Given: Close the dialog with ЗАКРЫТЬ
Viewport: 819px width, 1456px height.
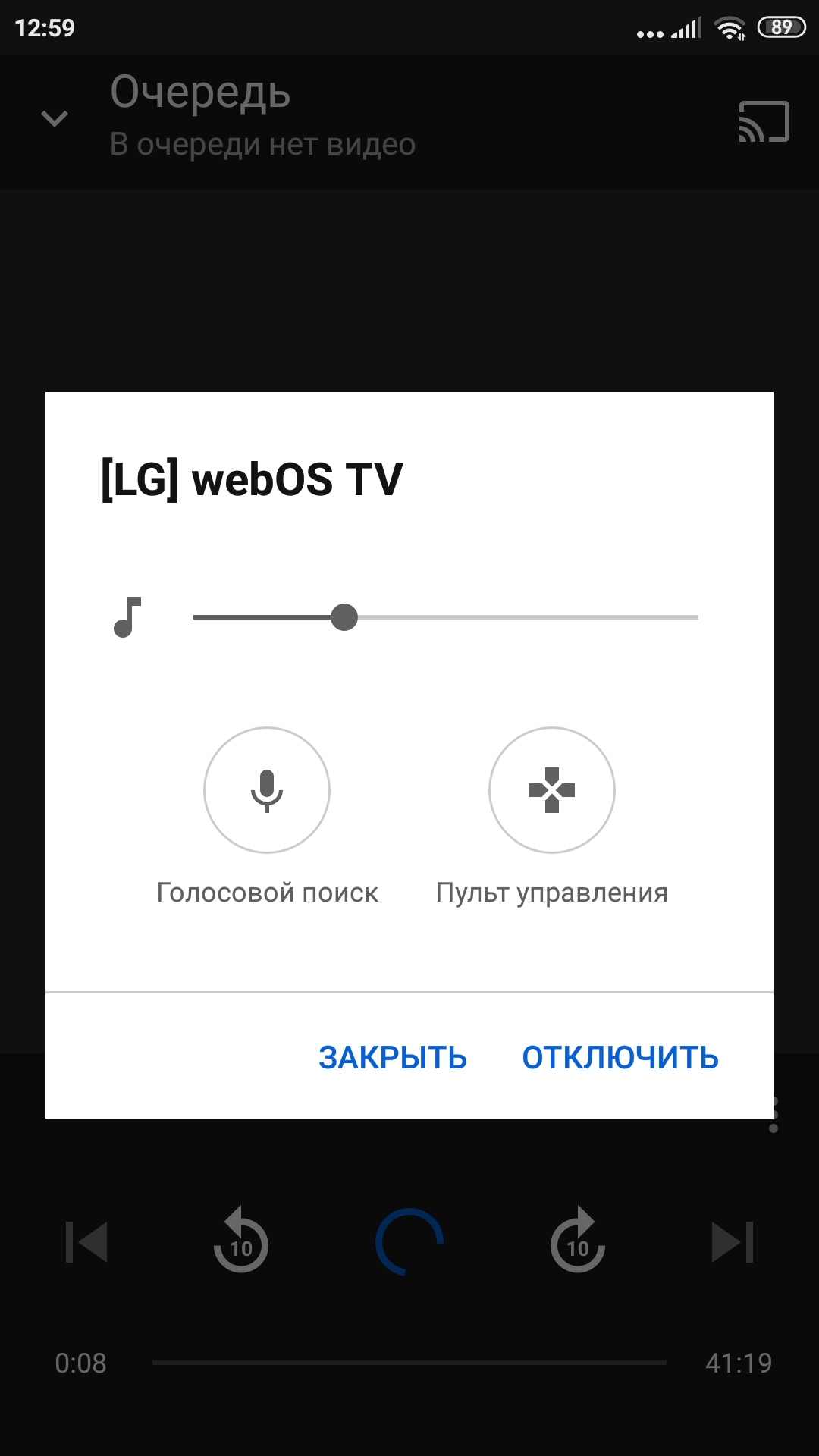Looking at the screenshot, I should pos(393,1057).
